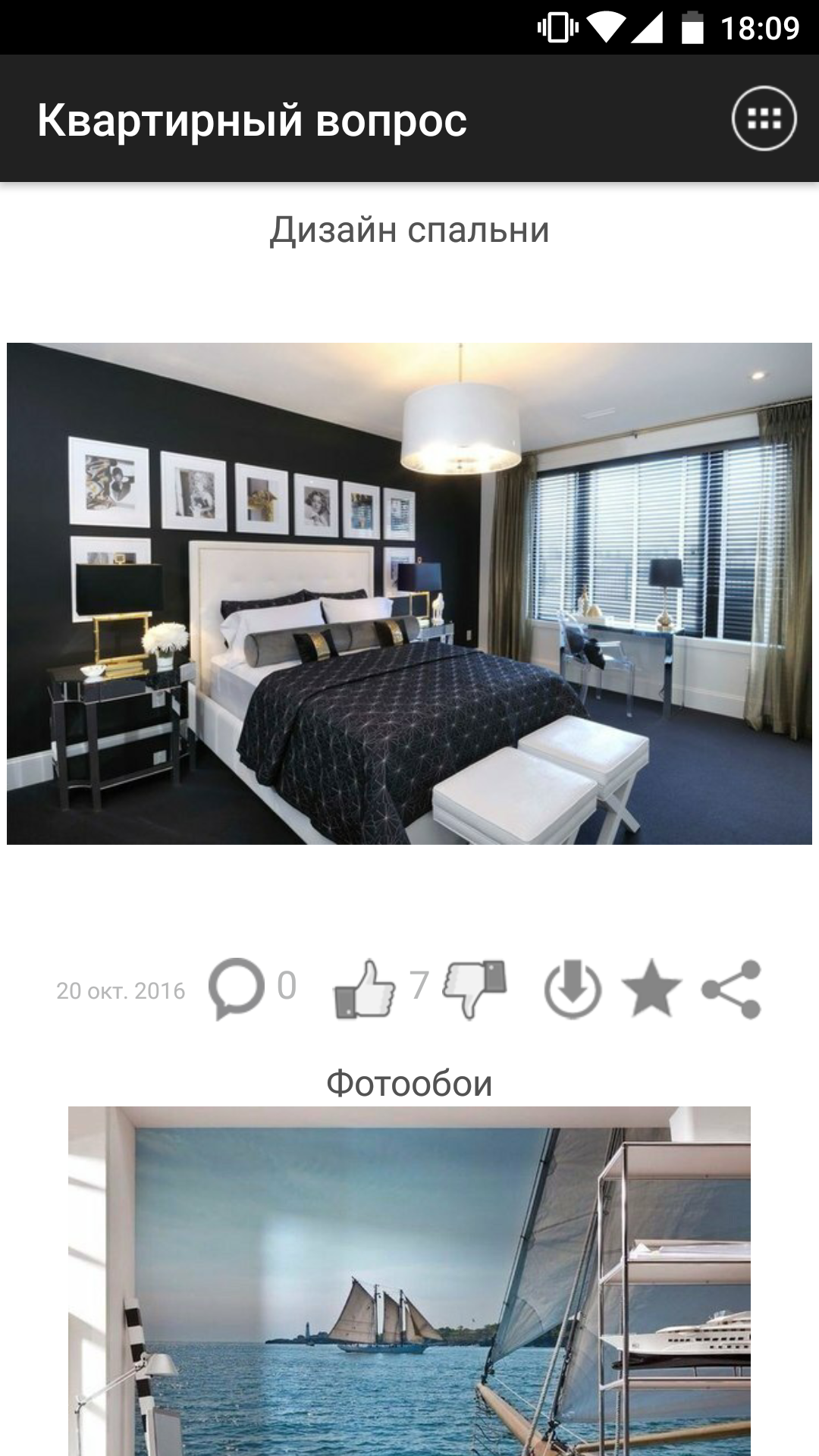Dislike the bedroom design post

pos(475,988)
